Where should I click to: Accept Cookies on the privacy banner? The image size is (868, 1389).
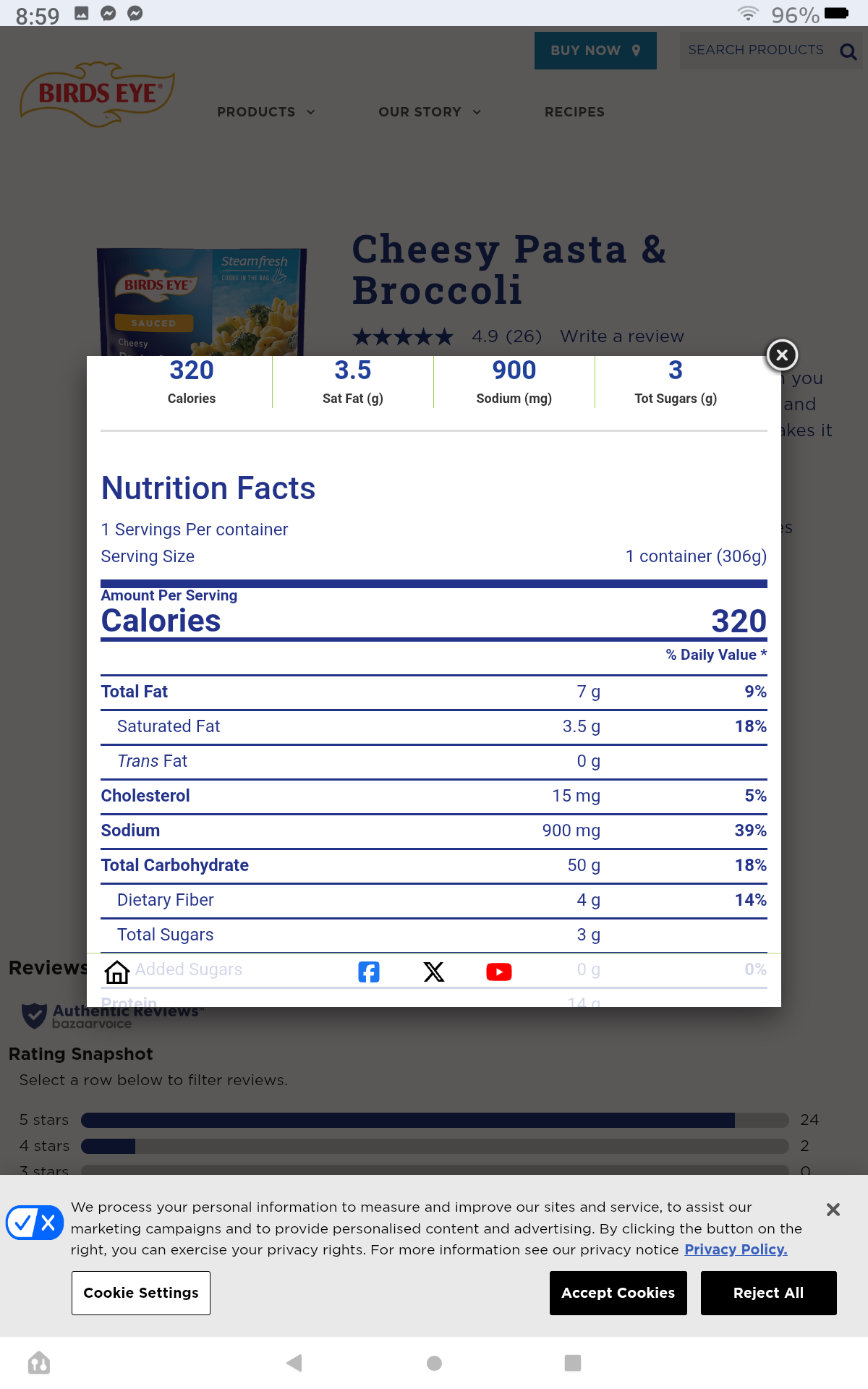(618, 1293)
